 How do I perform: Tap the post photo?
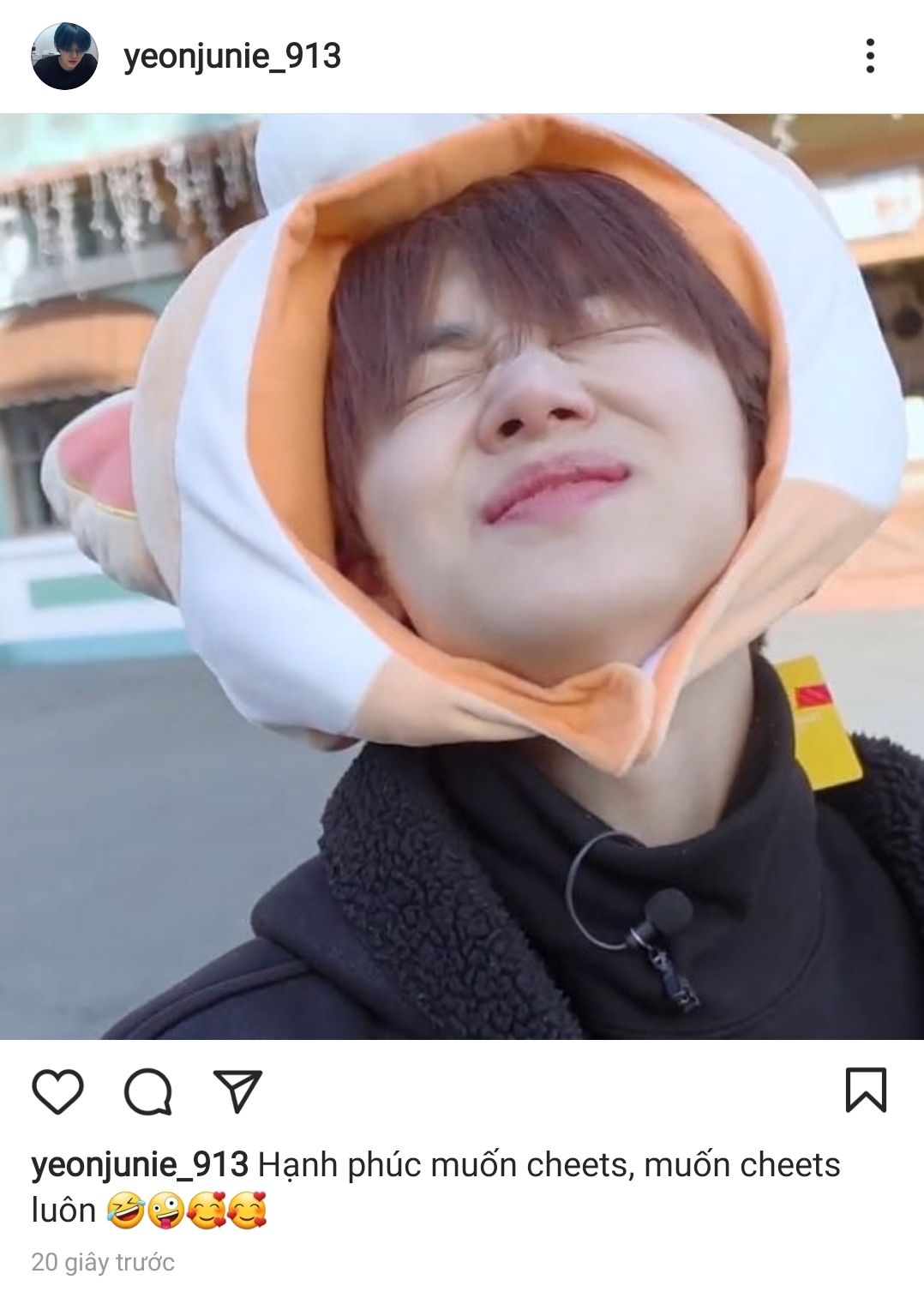click(462, 576)
